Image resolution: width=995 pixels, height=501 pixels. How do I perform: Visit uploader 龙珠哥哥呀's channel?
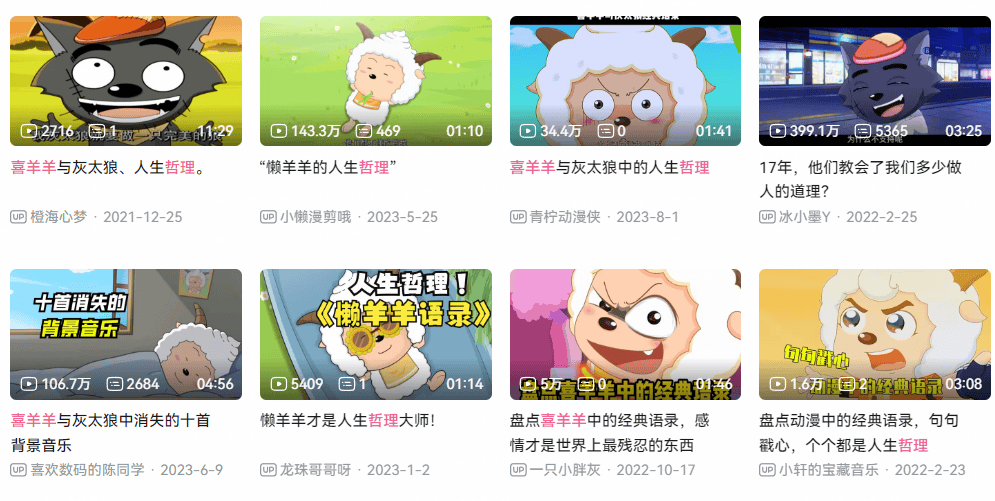(315, 470)
